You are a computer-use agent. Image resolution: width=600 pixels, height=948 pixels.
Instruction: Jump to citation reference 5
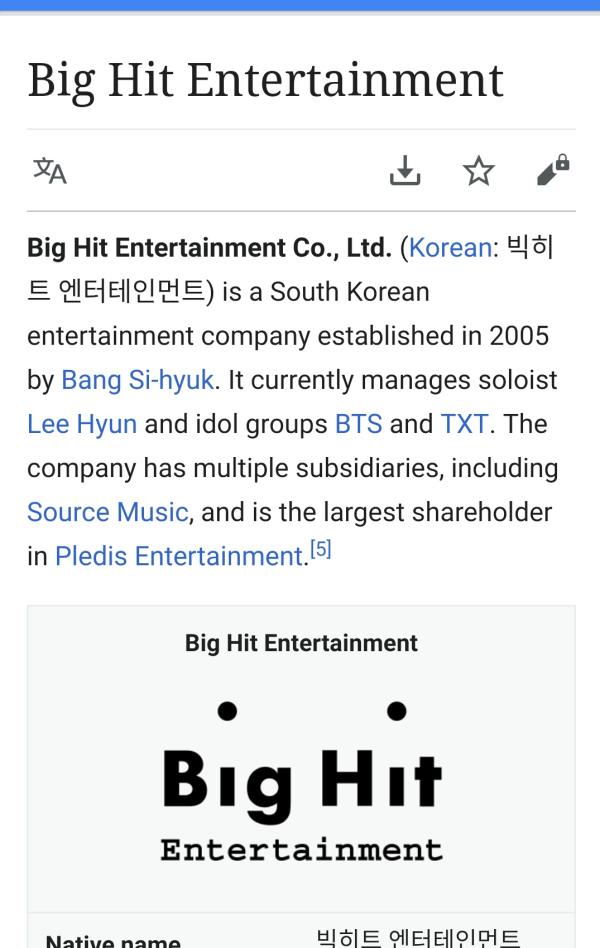(x=320, y=549)
